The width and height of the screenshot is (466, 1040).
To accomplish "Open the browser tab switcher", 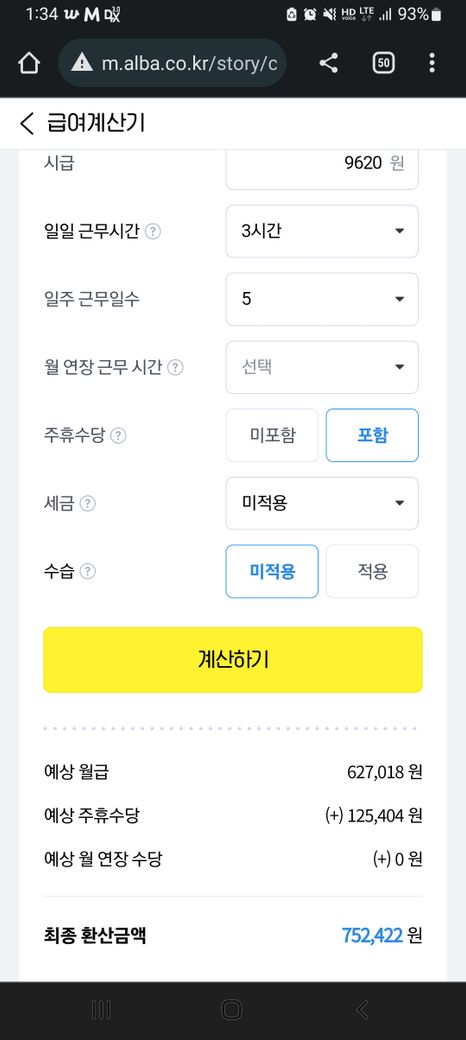I will (383, 63).
